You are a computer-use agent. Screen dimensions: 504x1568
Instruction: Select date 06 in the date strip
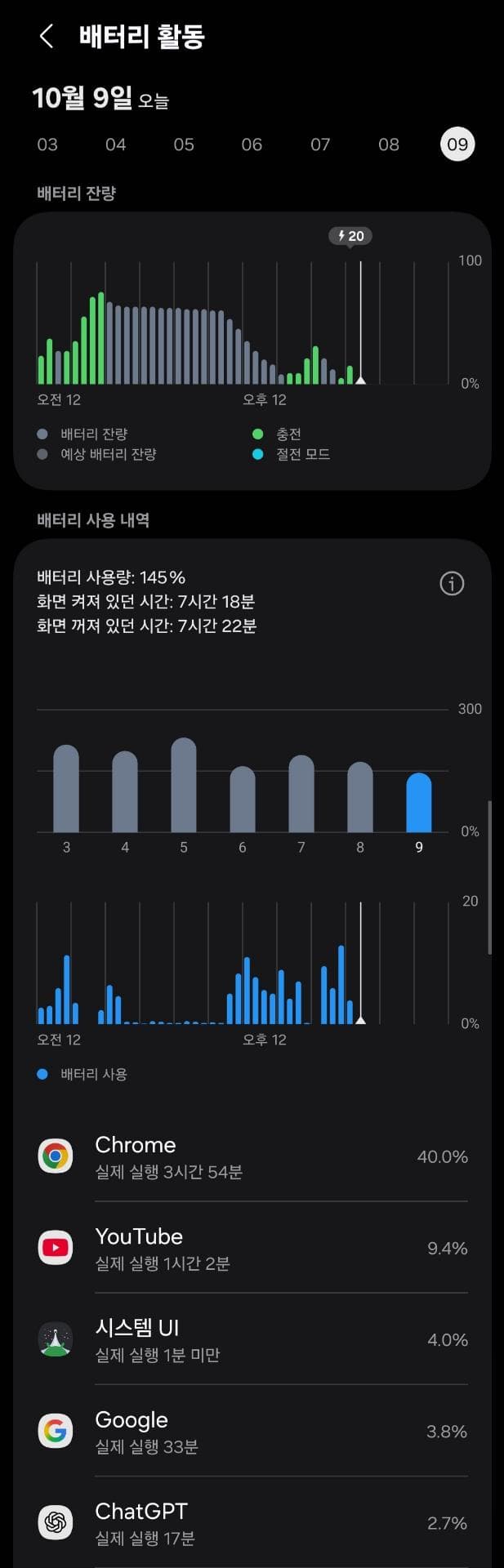pyautogui.click(x=252, y=145)
